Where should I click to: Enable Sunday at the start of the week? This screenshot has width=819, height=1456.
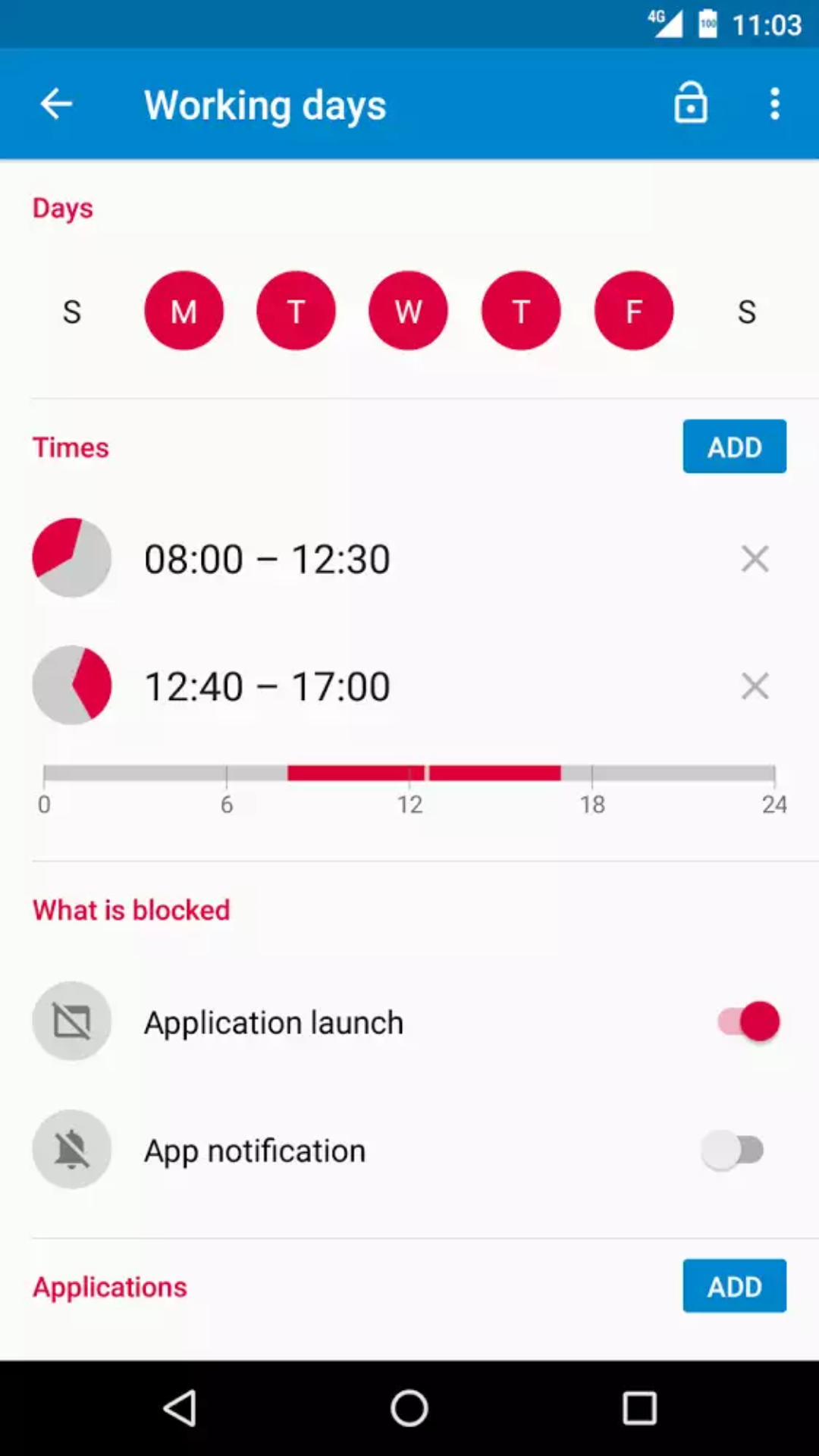[x=72, y=311]
